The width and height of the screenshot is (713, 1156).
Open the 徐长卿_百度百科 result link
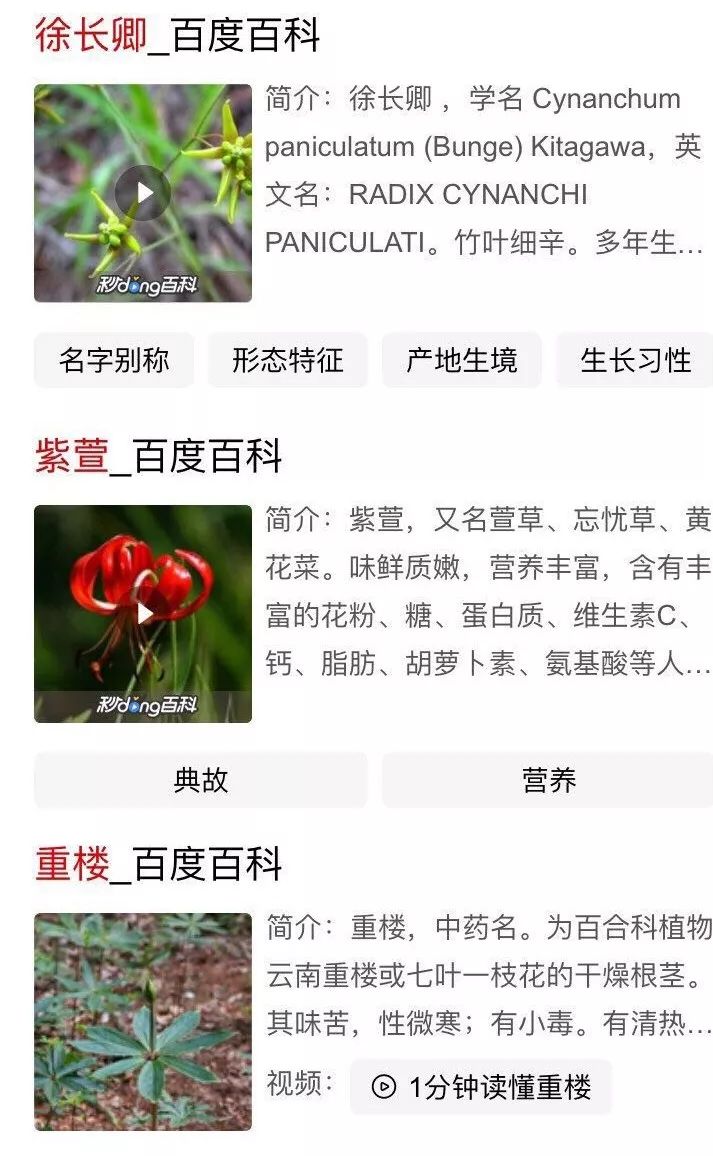[x=177, y=35]
